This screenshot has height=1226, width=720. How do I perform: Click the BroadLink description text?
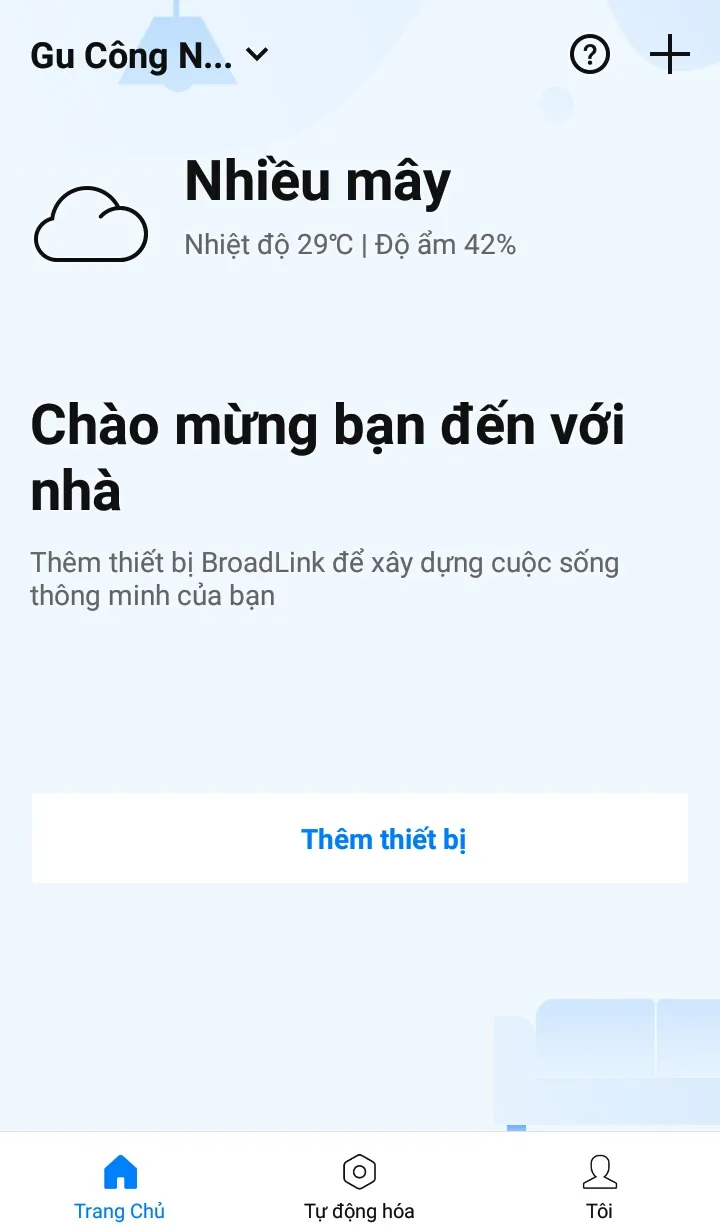(326, 578)
